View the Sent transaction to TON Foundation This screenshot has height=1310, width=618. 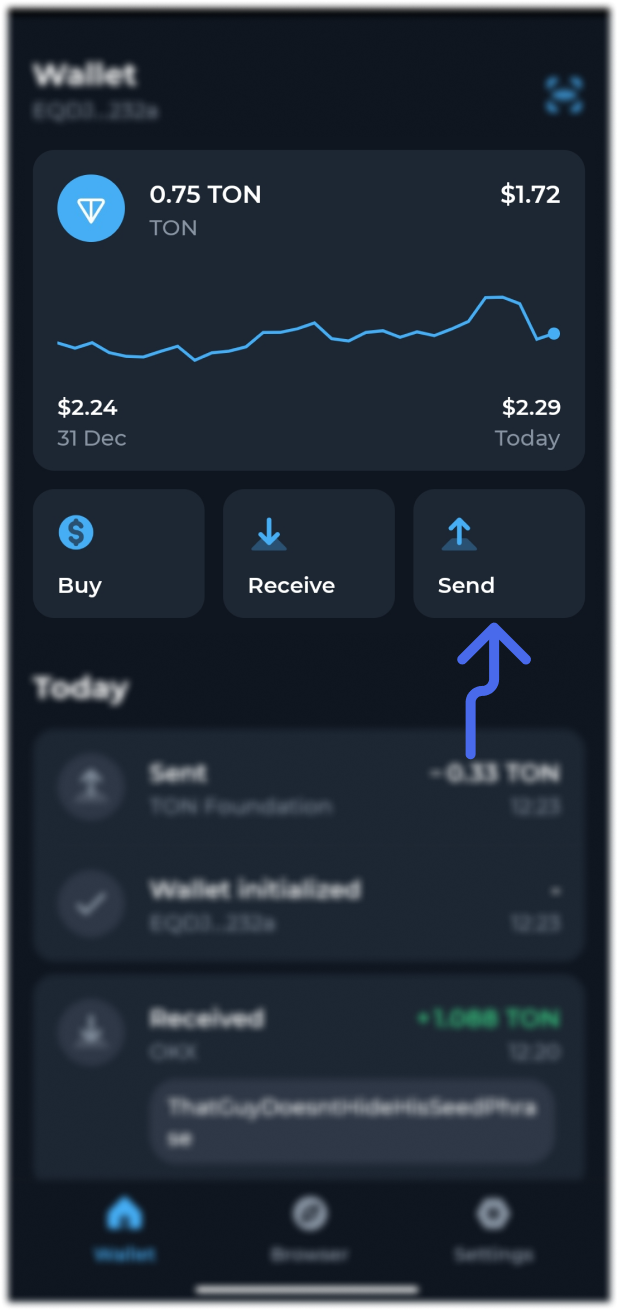click(309, 788)
